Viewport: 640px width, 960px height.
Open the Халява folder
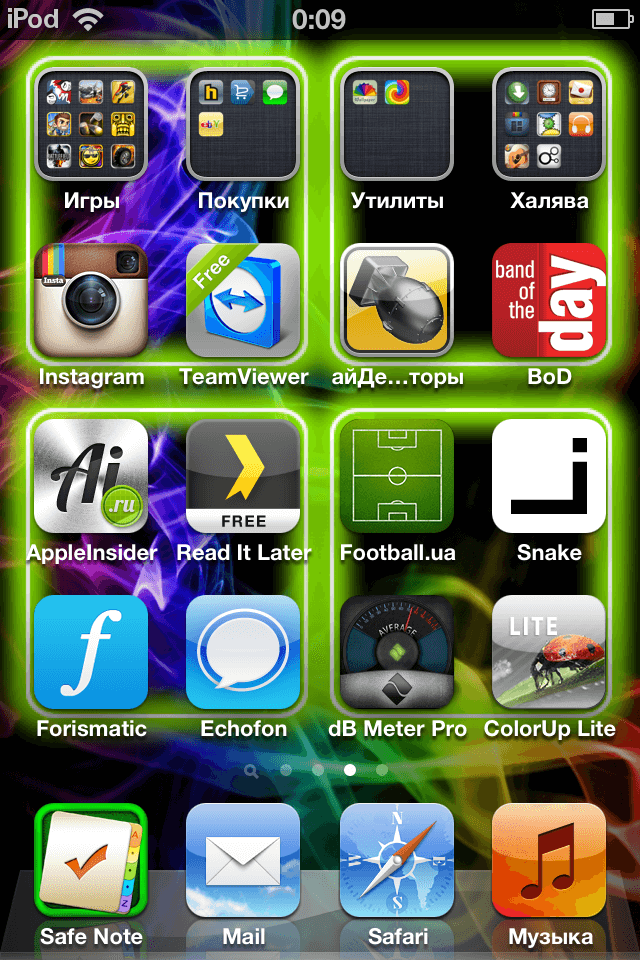(x=549, y=124)
